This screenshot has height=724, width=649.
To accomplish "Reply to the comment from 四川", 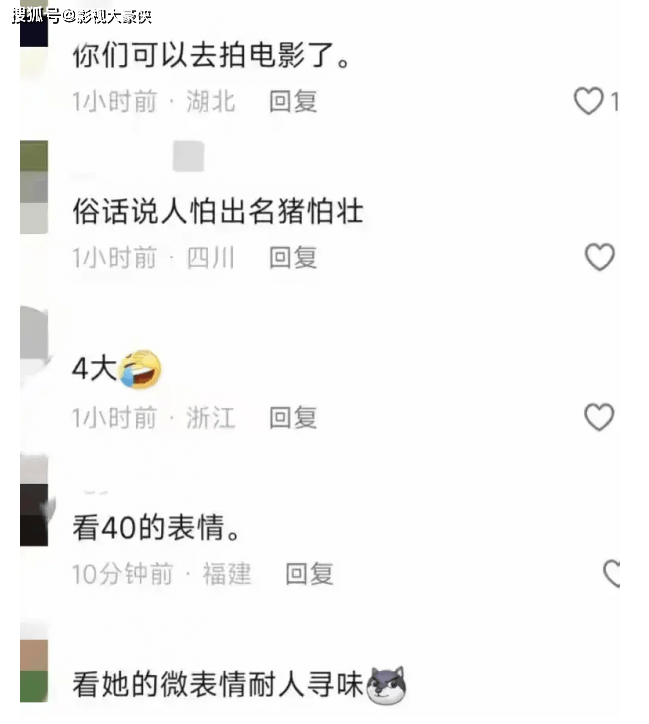I will tap(293, 258).
